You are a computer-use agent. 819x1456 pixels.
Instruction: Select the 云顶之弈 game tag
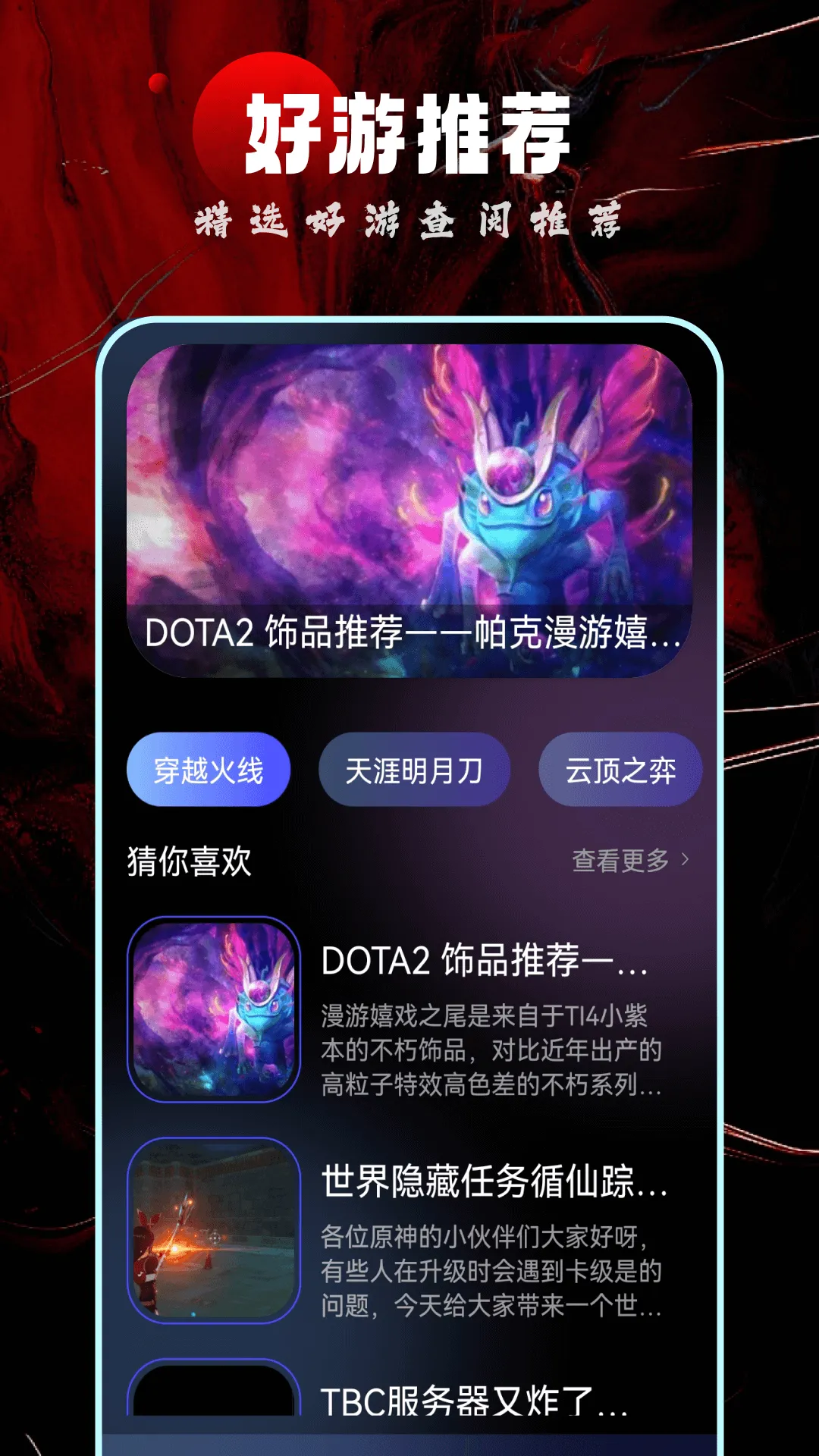pos(619,769)
